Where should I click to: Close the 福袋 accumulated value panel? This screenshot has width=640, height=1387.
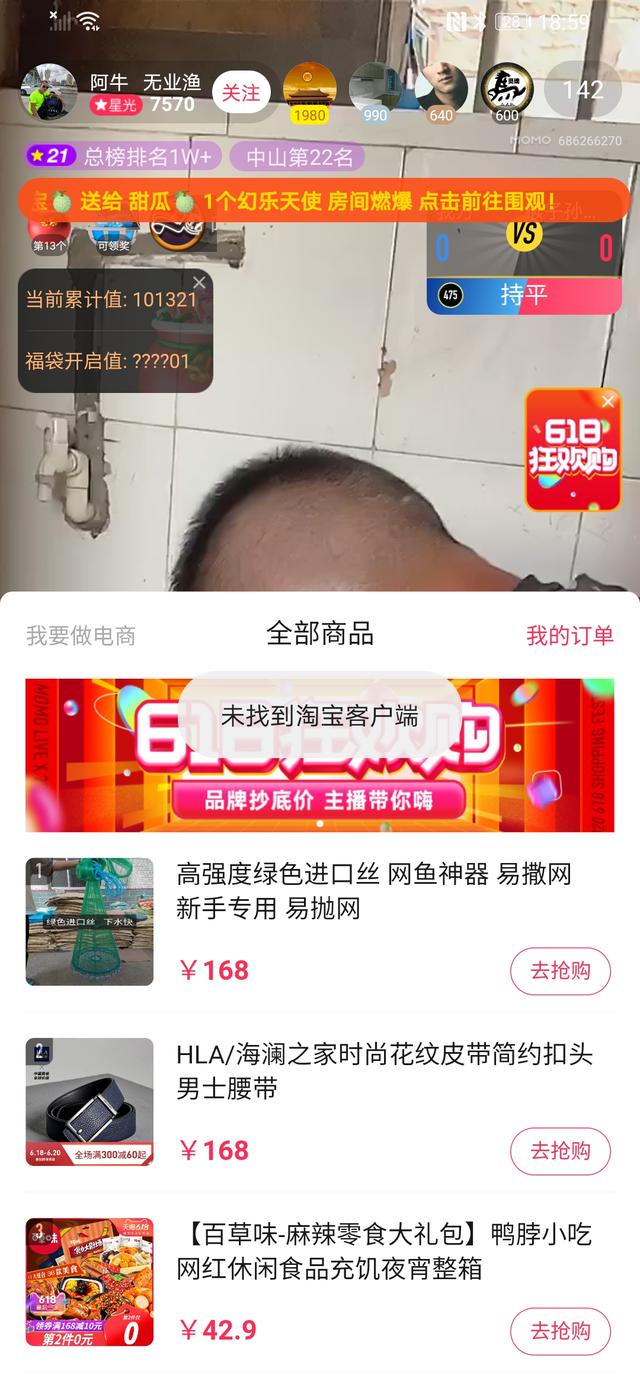[199, 283]
